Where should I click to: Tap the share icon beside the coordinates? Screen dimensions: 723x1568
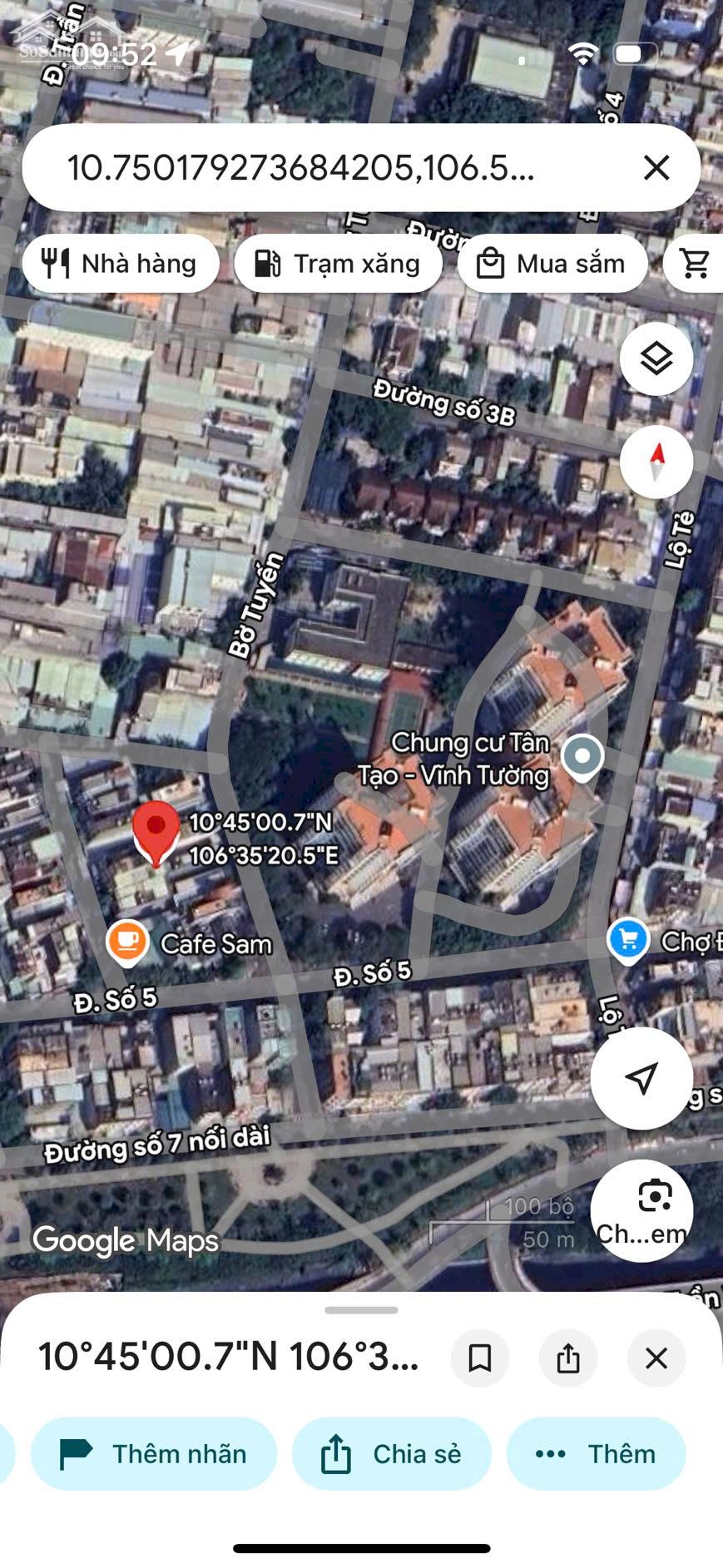(x=568, y=1358)
